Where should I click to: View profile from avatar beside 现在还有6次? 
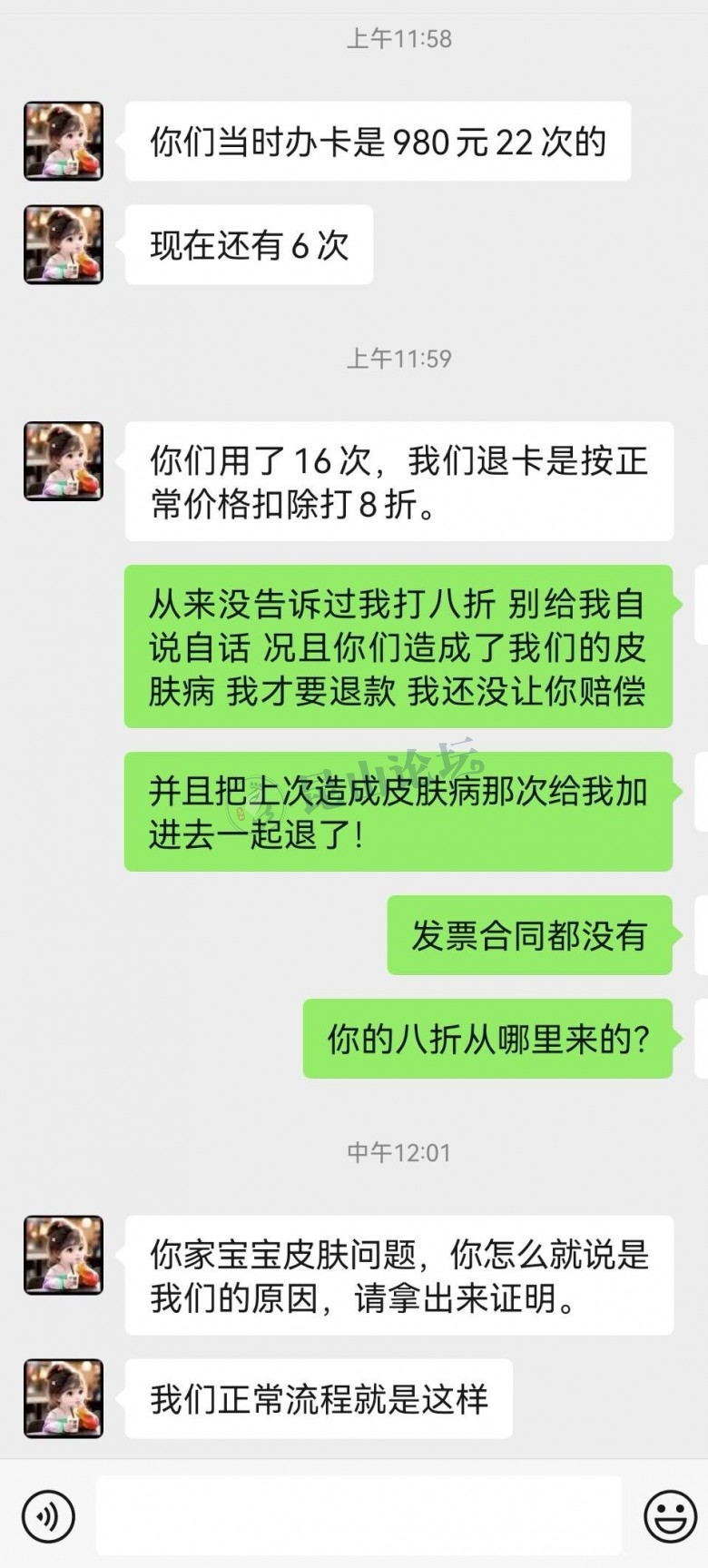(x=64, y=245)
